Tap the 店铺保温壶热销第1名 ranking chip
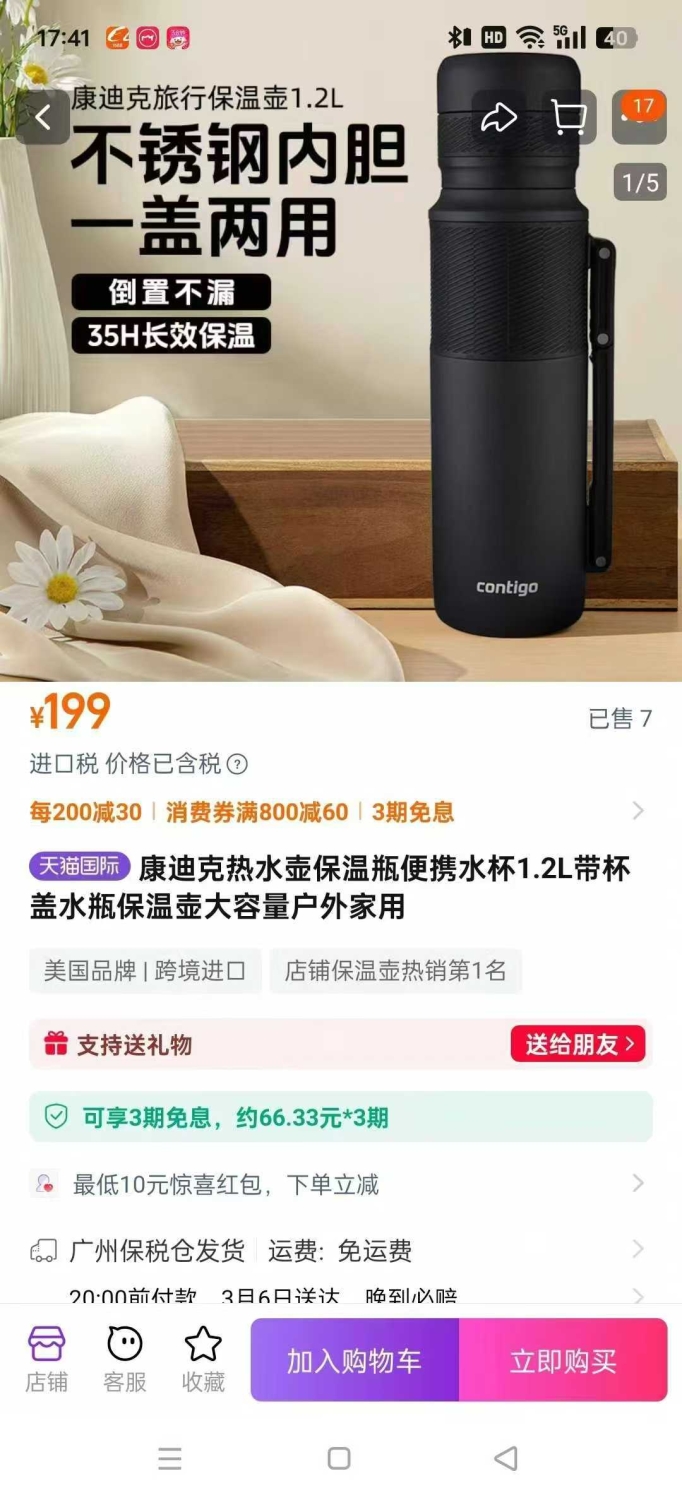This screenshot has height=1500, width=682. [x=396, y=971]
